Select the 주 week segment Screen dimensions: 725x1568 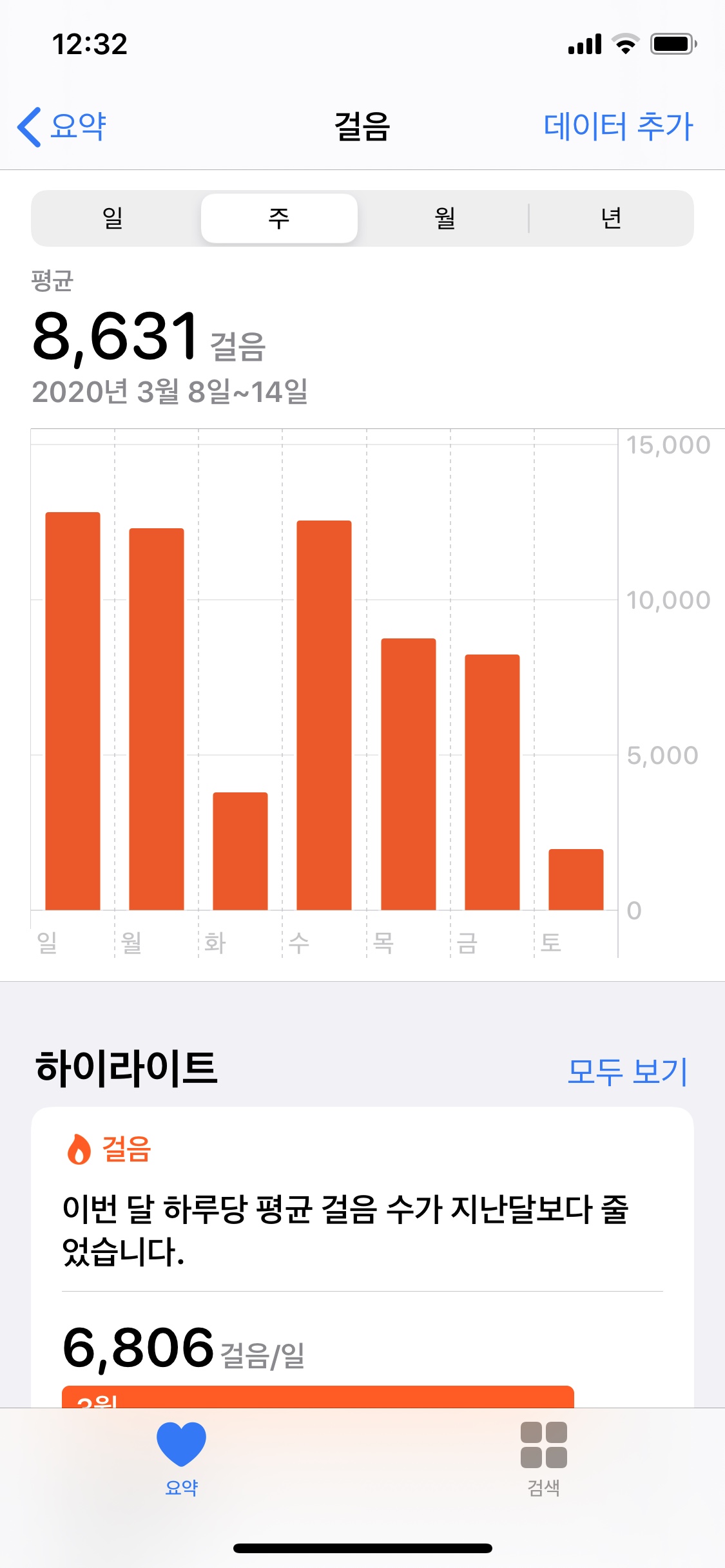tap(279, 218)
